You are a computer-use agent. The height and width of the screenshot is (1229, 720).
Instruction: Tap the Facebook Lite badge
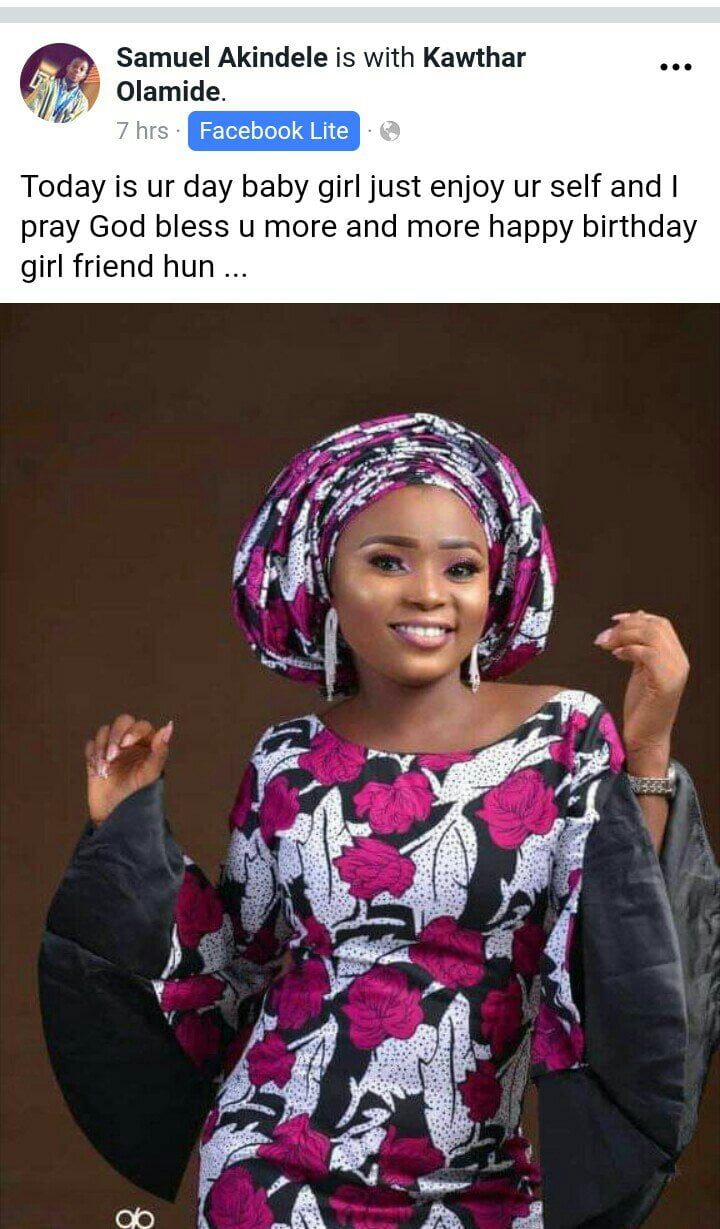coord(274,131)
